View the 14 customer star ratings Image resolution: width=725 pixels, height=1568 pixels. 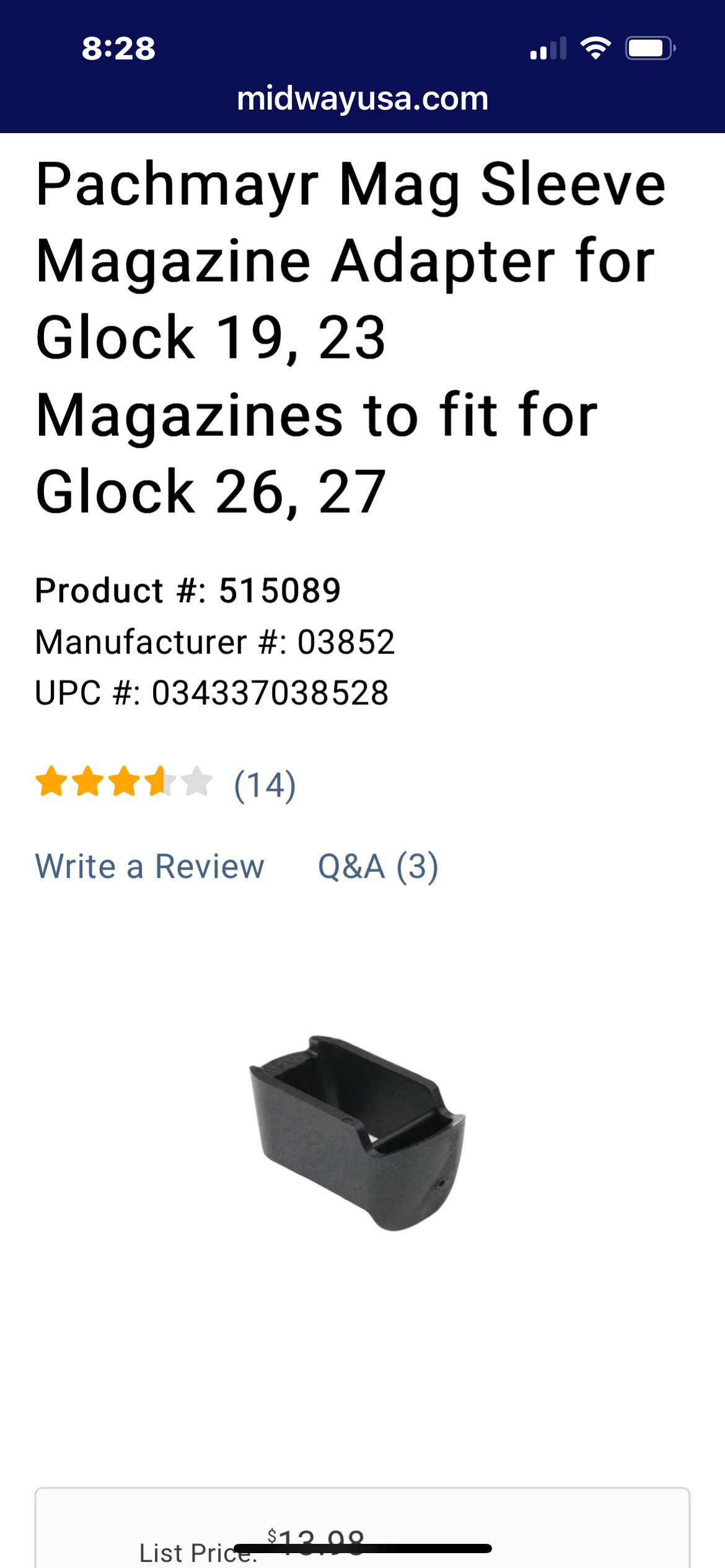click(x=165, y=784)
